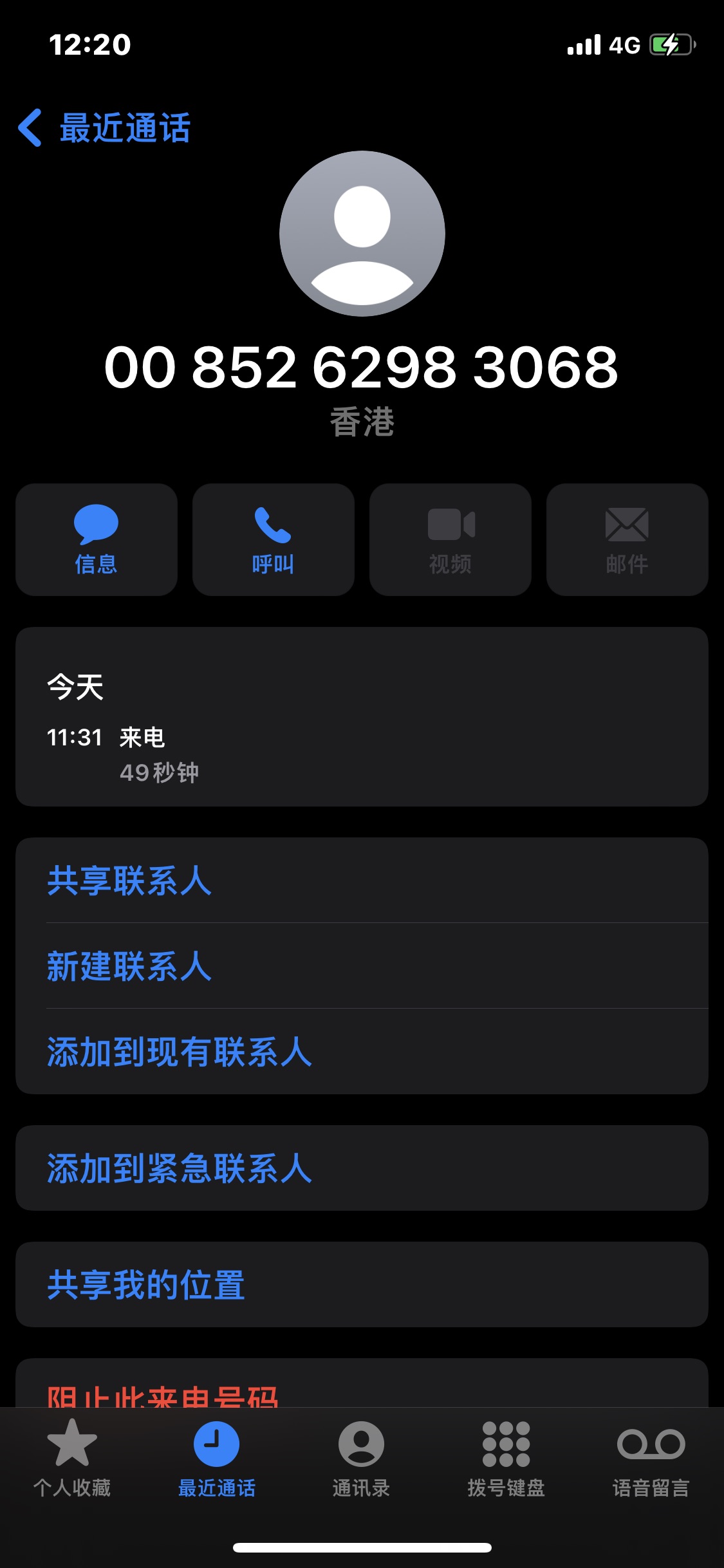
Task: Open 共享我的位置 option
Action: [x=146, y=1285]
